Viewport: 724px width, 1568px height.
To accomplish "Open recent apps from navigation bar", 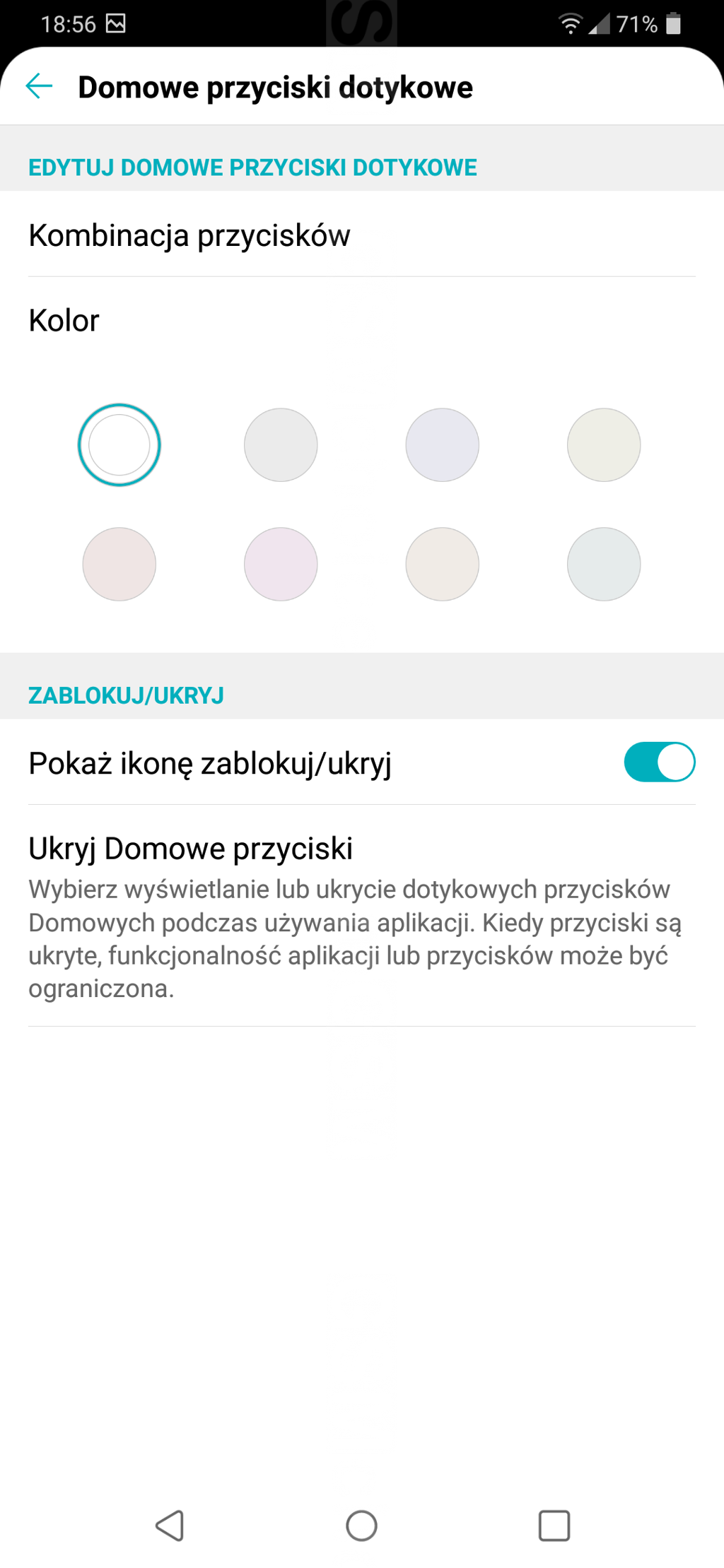I will pos(554,1526).
